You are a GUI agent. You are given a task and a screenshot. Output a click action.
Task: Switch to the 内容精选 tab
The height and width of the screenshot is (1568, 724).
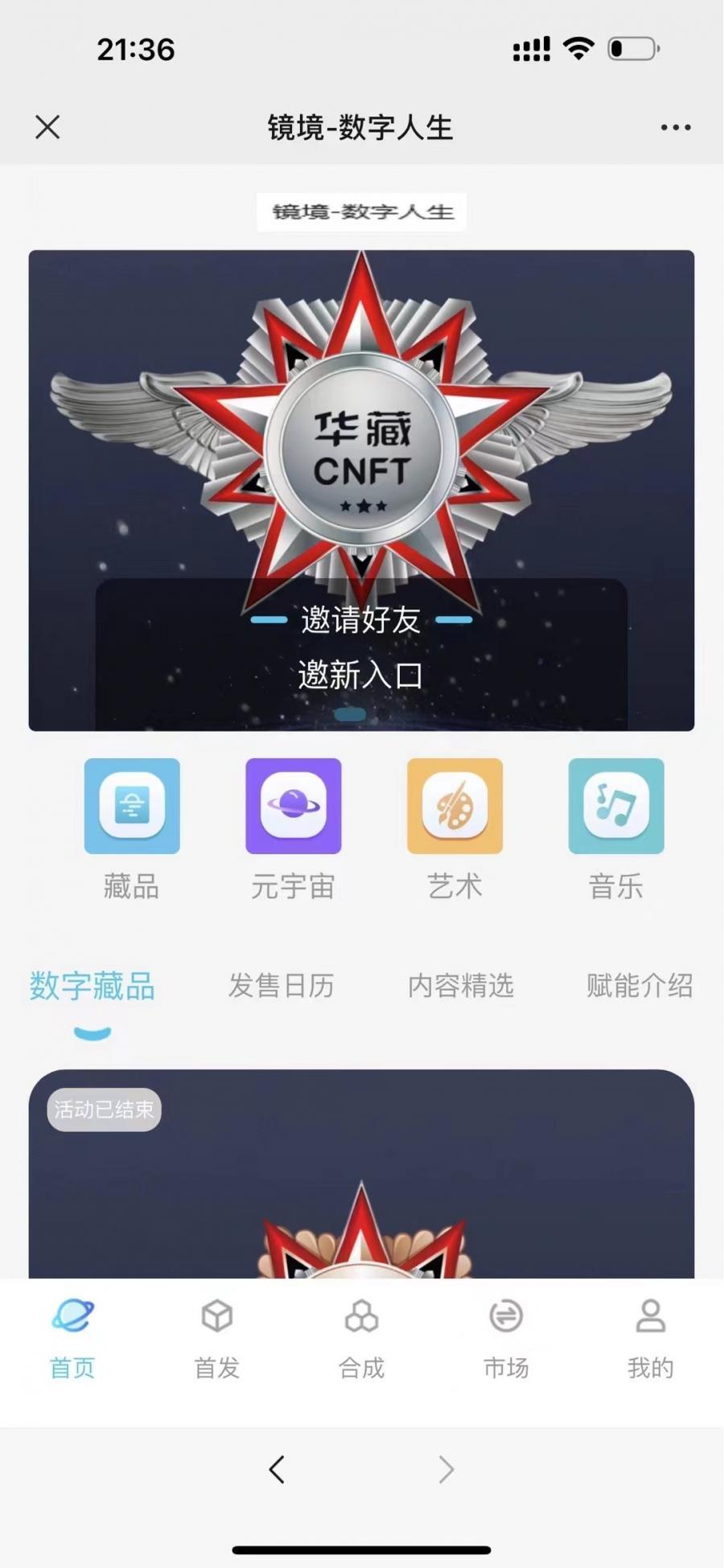460,986
